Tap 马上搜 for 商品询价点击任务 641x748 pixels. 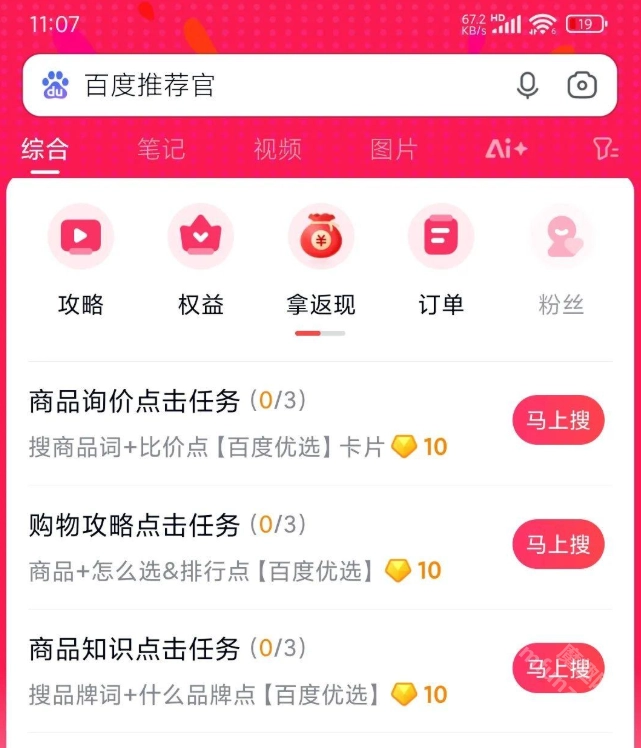click(558, 421)
